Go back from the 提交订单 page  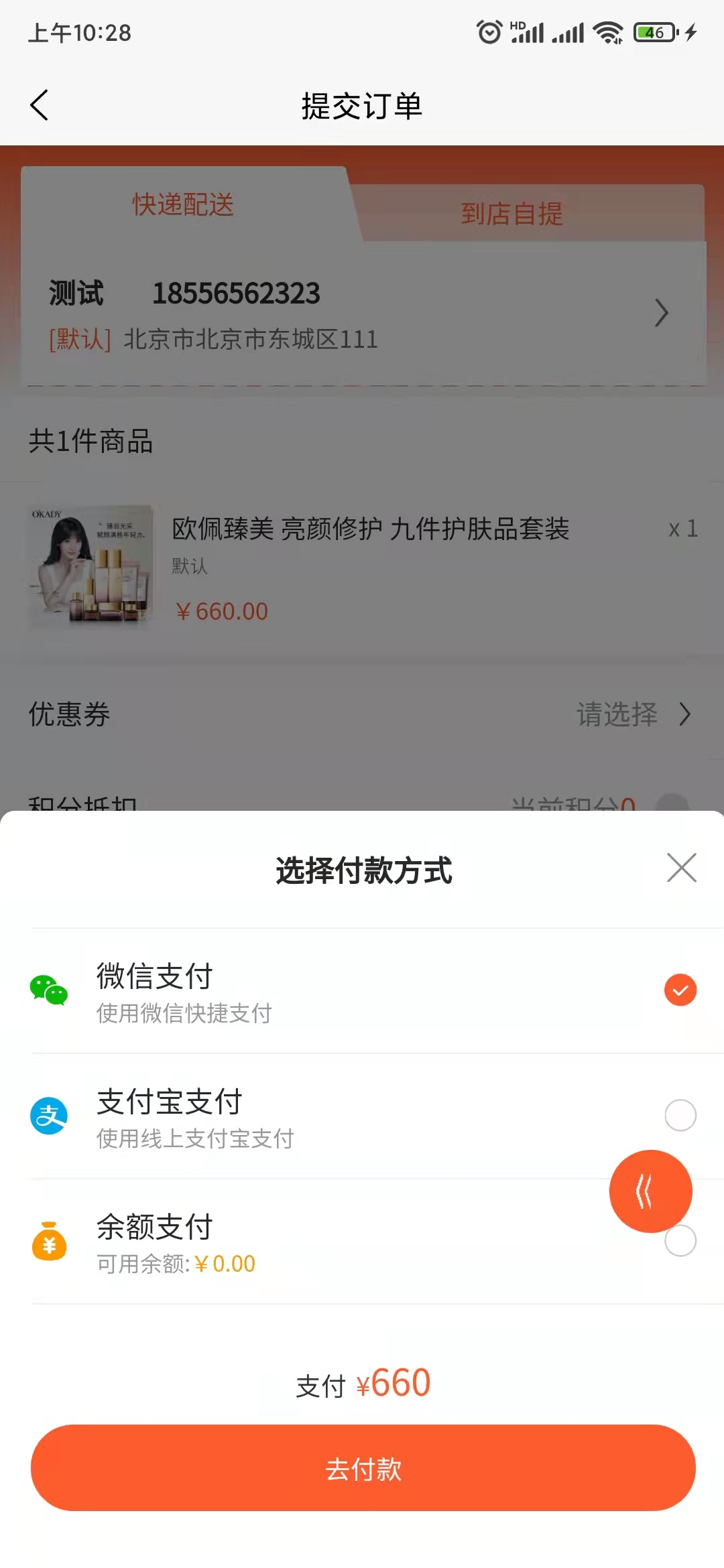[40, 105]
